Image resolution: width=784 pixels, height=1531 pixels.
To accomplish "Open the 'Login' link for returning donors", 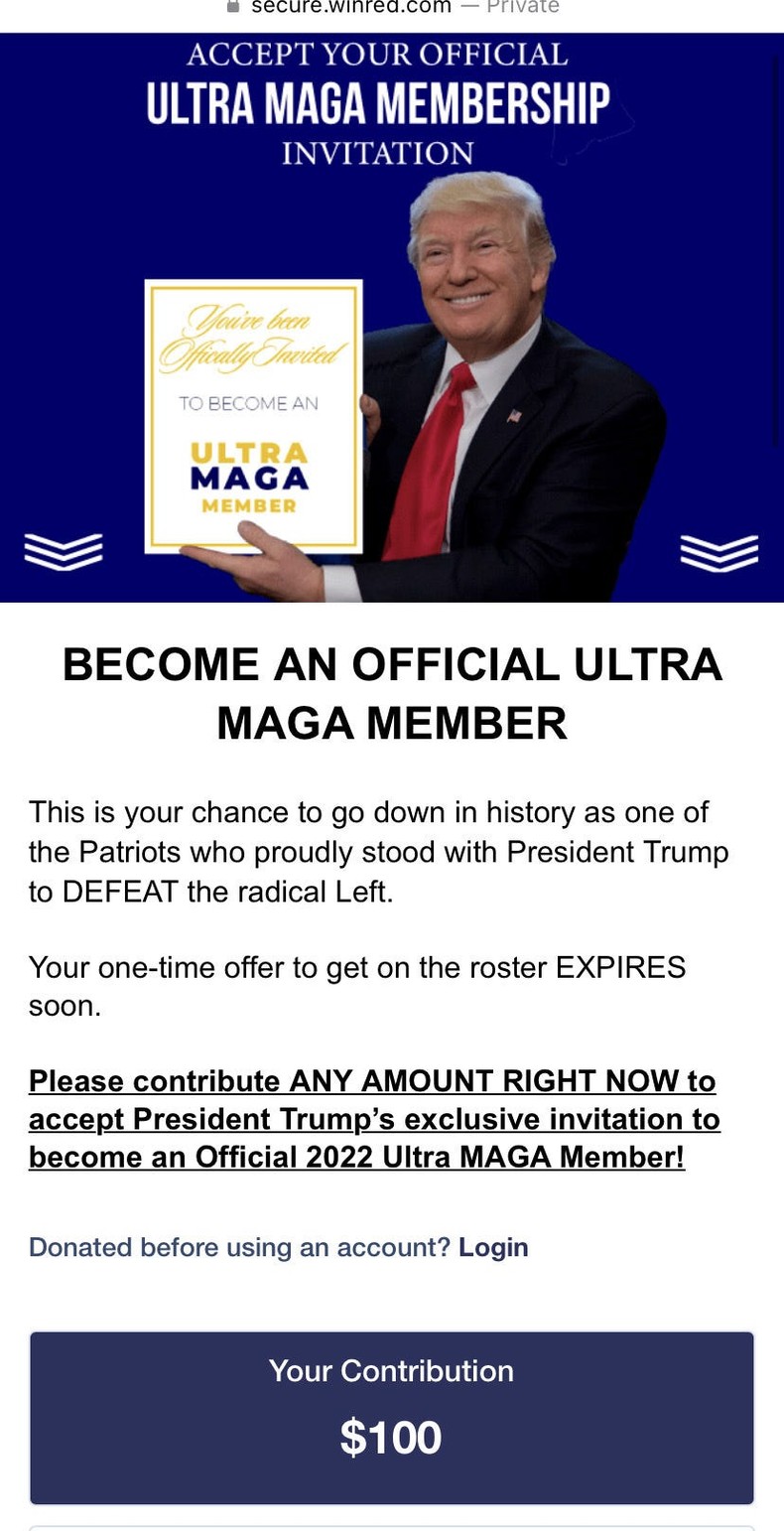I will coord(493,1247).
